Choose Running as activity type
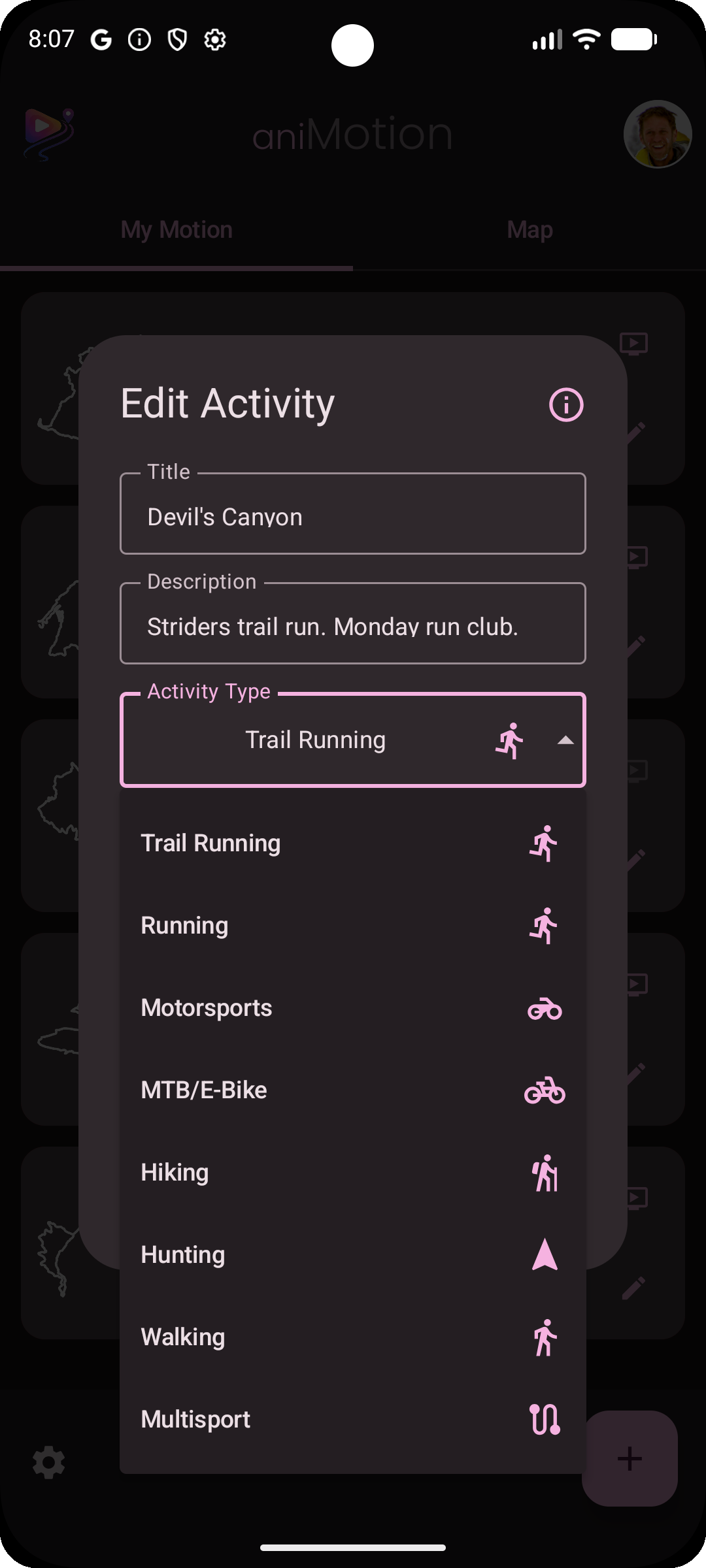This screenshot has height=1568, width=706. 353,926
